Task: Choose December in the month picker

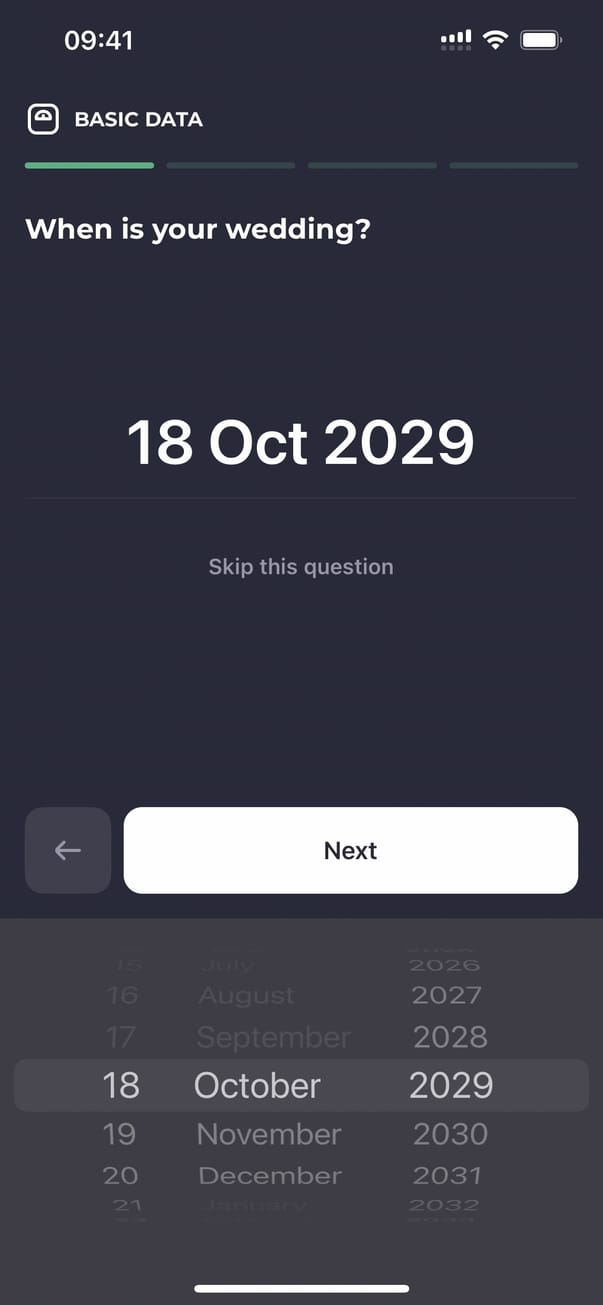Action: coord(270,1176)
